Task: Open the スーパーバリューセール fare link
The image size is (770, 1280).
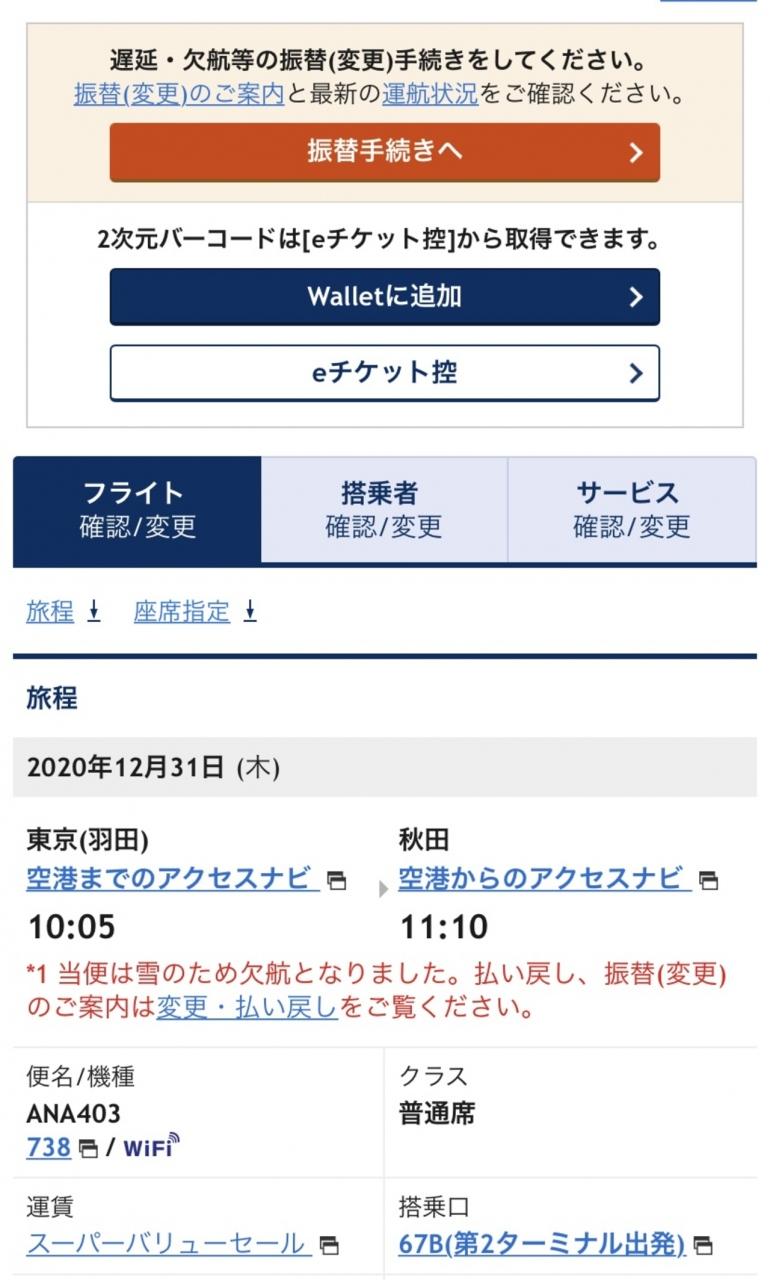Action: click(x=166, y=1244)
